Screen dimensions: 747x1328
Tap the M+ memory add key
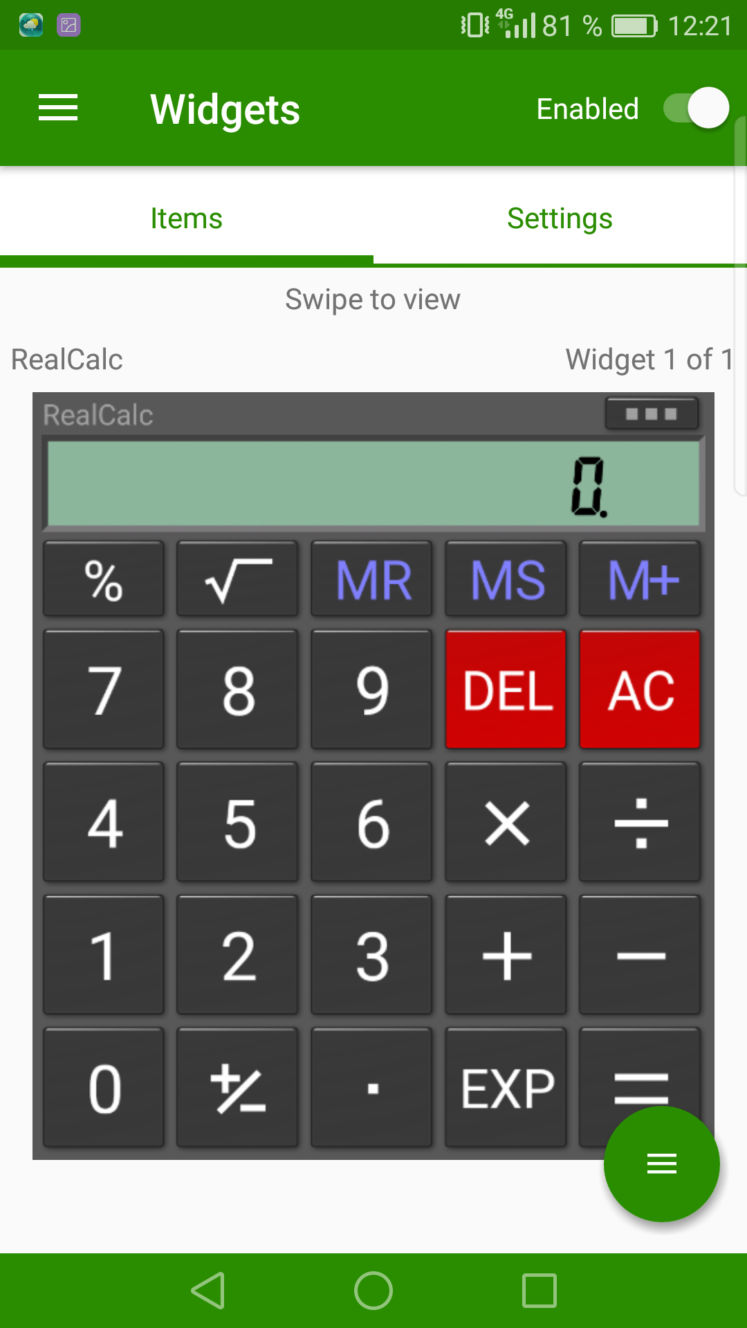point(640,579)
